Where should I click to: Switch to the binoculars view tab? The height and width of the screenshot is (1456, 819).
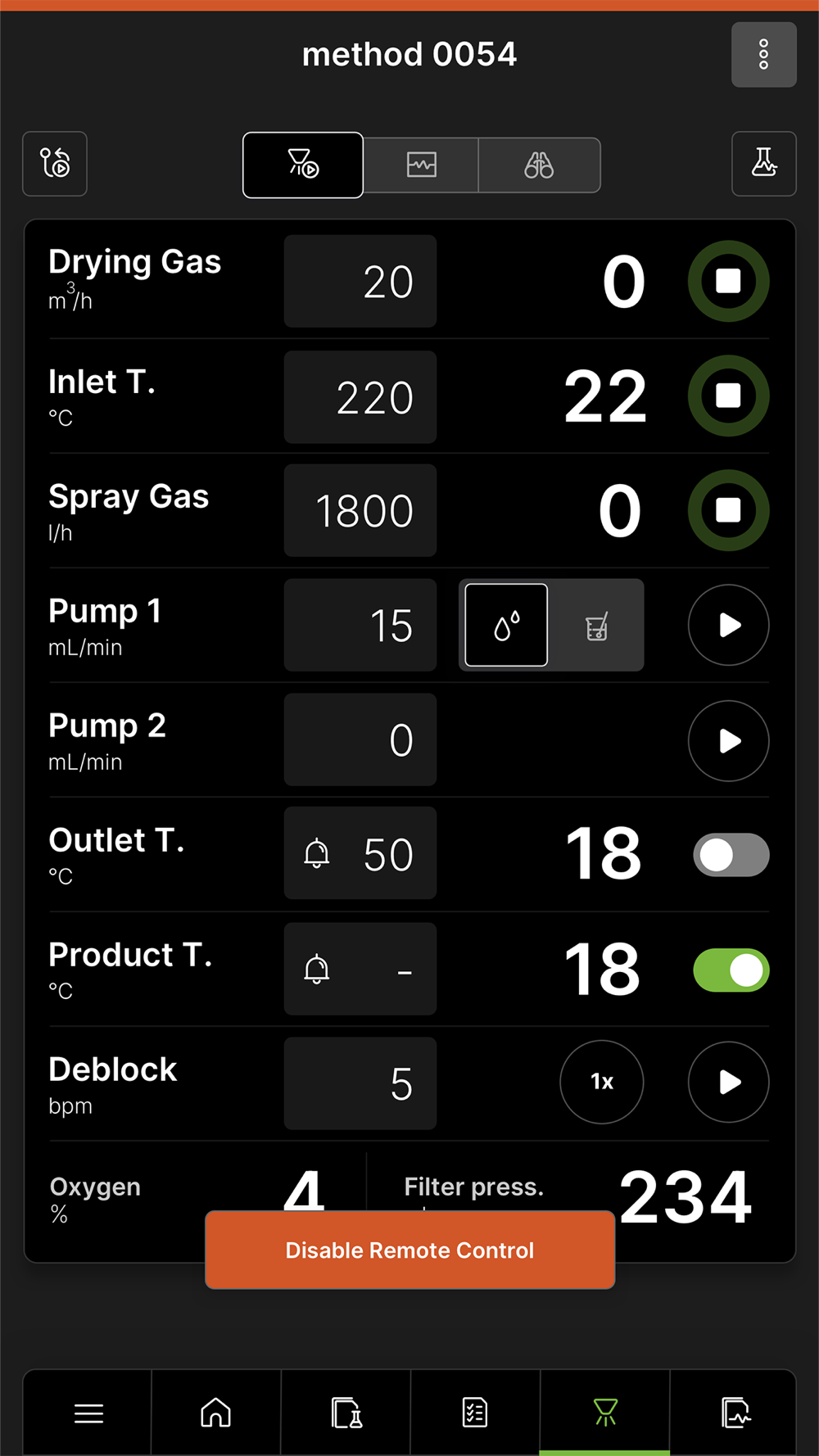pos(539,165)
